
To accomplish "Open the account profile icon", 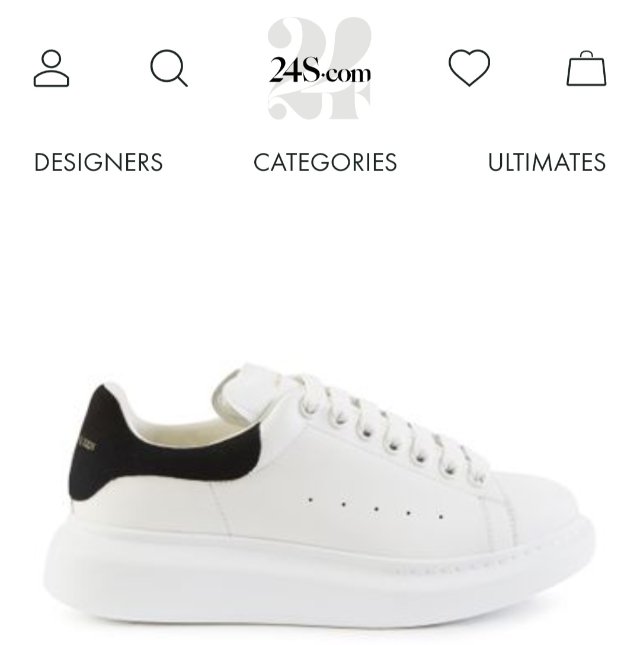I will (x=51, y=69).
